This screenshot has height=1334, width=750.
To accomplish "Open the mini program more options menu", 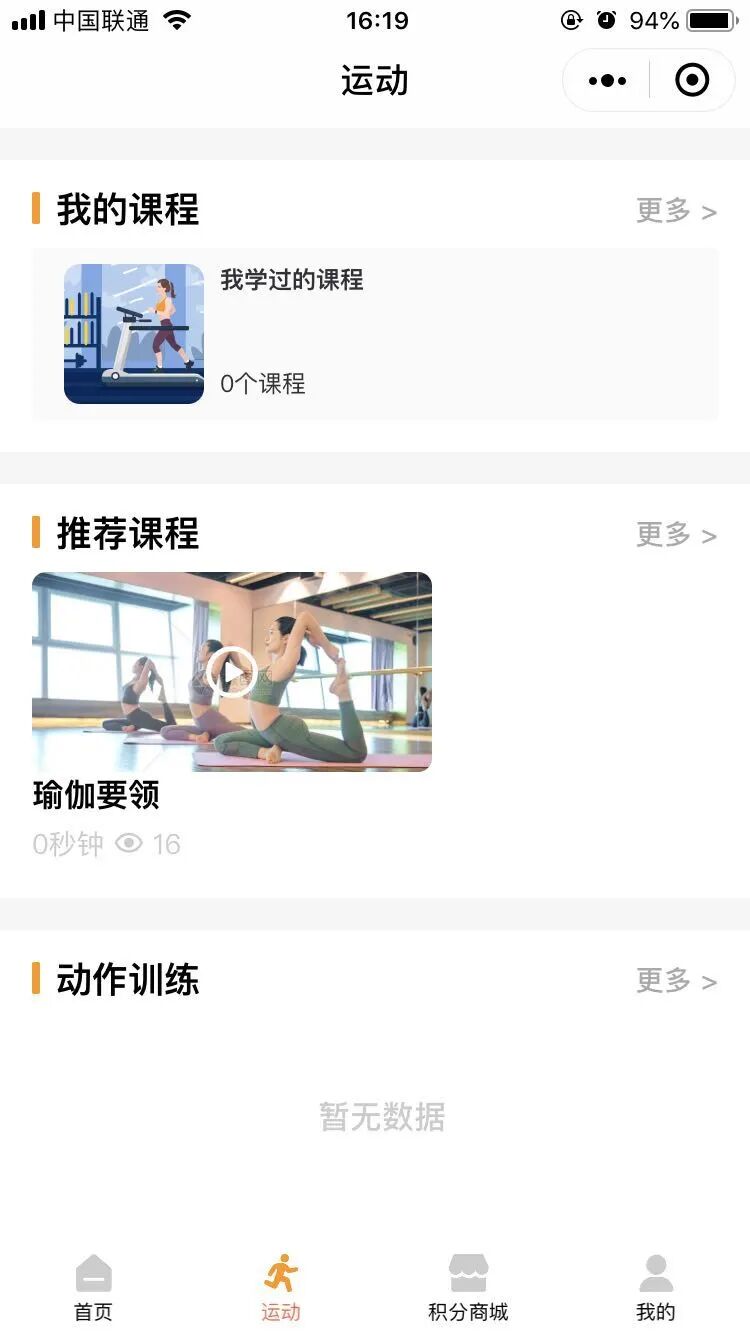I will [607, 81].
